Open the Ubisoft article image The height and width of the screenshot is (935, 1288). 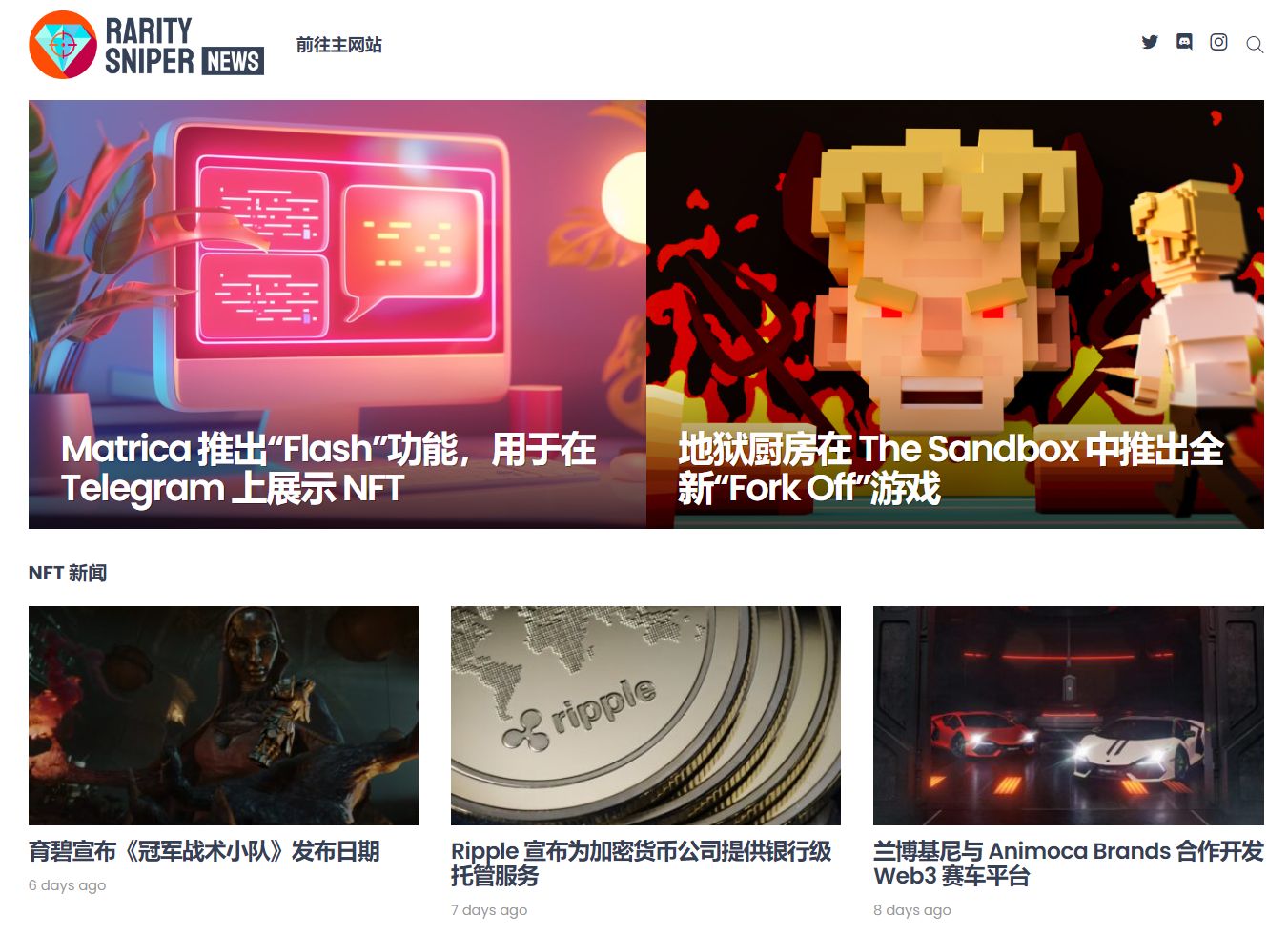223,715
